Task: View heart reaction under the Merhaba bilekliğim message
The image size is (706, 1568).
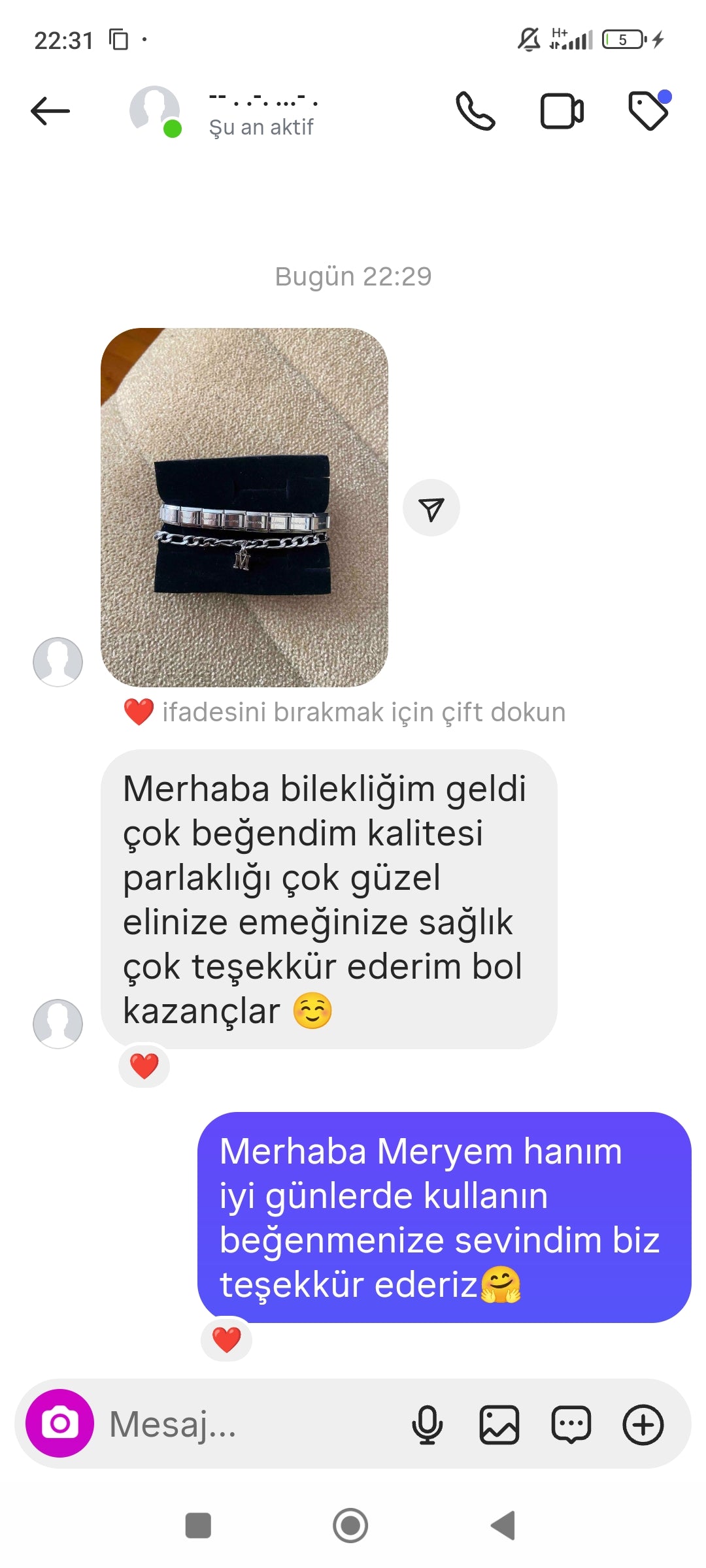Action: (144, 1066)
